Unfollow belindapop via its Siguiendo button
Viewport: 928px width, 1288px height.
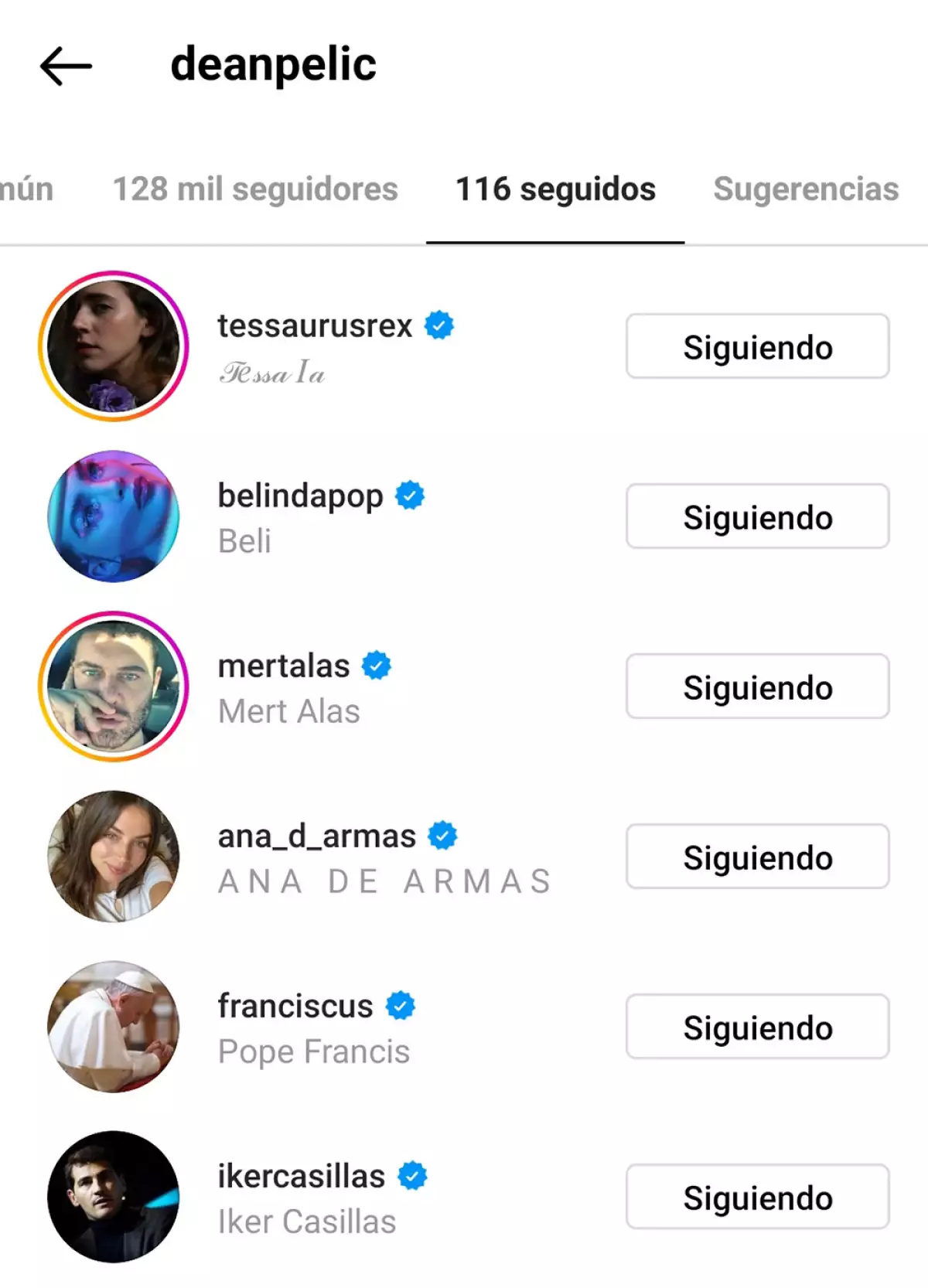pyautogui.click(x=757, y=516)
